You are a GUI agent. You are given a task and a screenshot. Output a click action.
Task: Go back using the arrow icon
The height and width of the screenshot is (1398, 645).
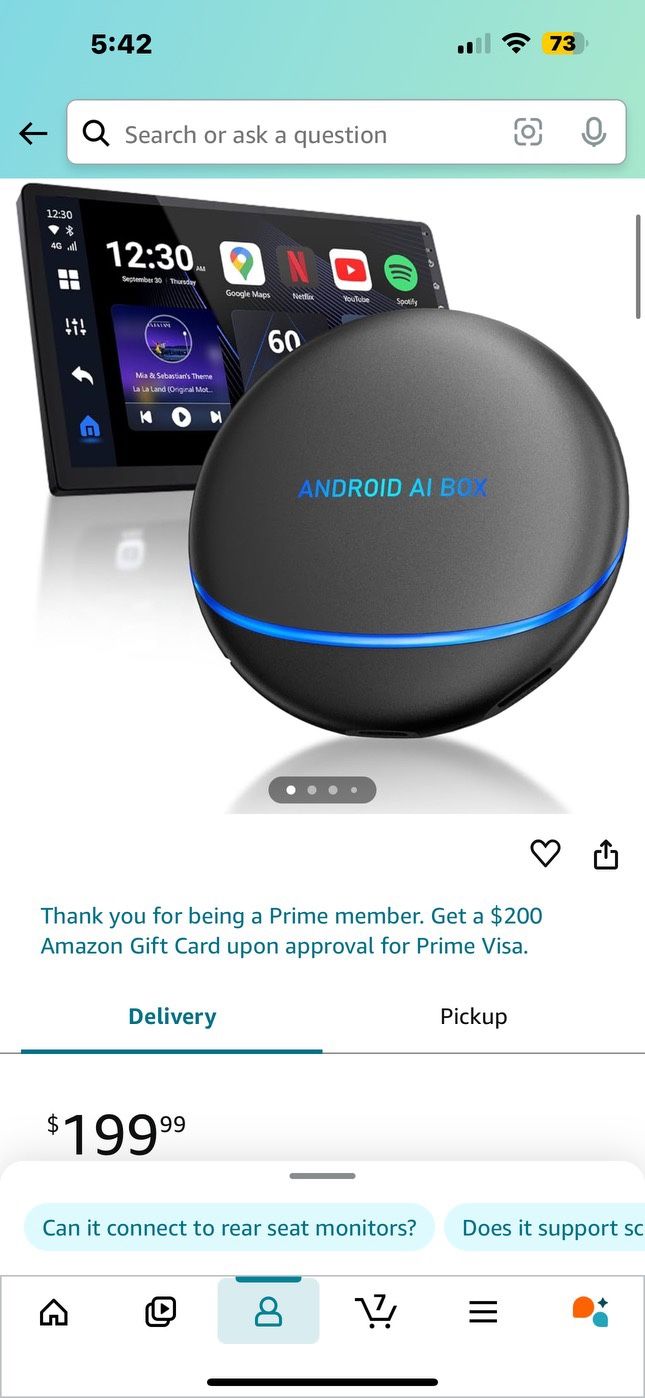[33, 133]
